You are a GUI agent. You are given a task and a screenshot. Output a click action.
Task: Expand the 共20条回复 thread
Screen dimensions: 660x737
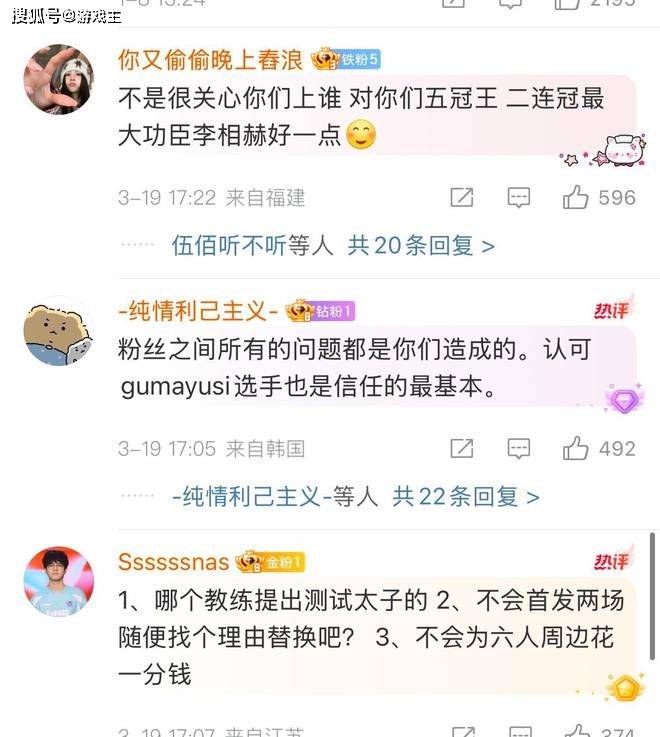[x=421, y=245]
